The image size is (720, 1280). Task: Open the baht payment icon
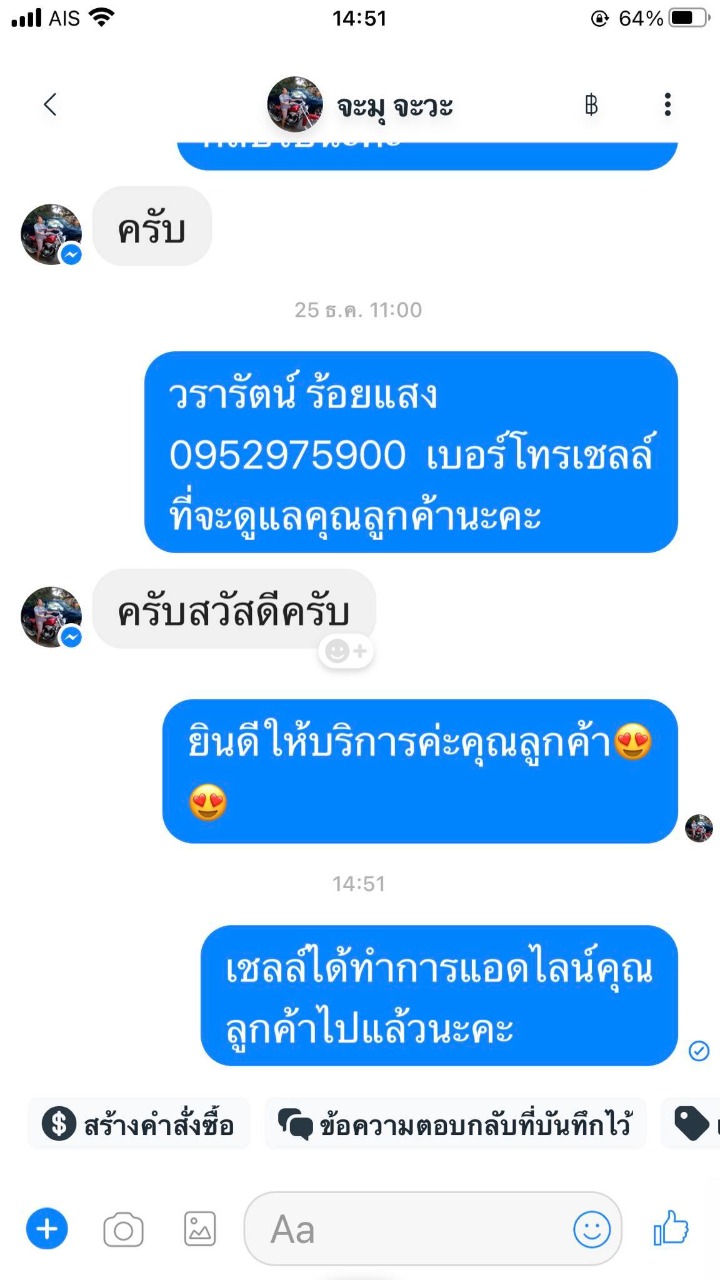pos(591,104)
